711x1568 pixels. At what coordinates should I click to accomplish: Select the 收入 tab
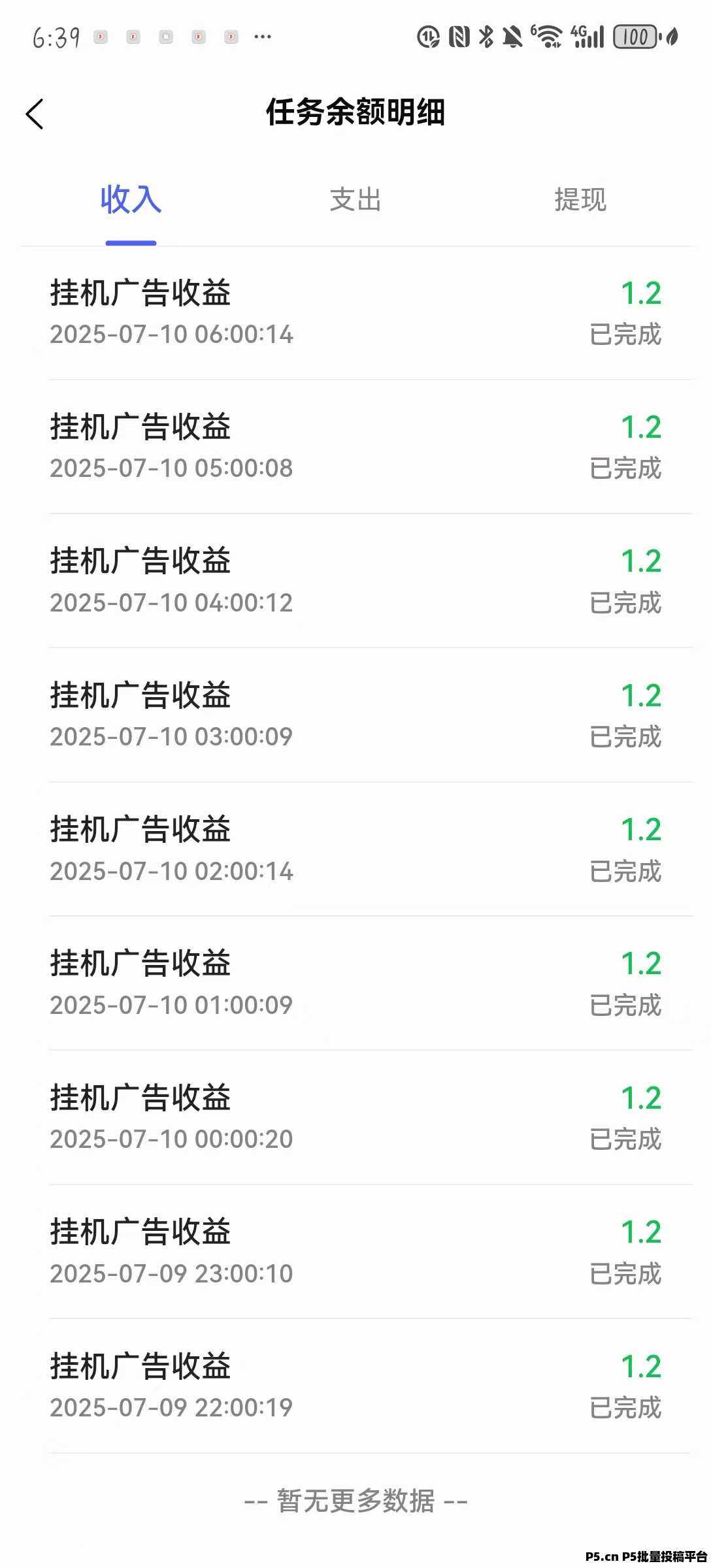tap(131, 200)
